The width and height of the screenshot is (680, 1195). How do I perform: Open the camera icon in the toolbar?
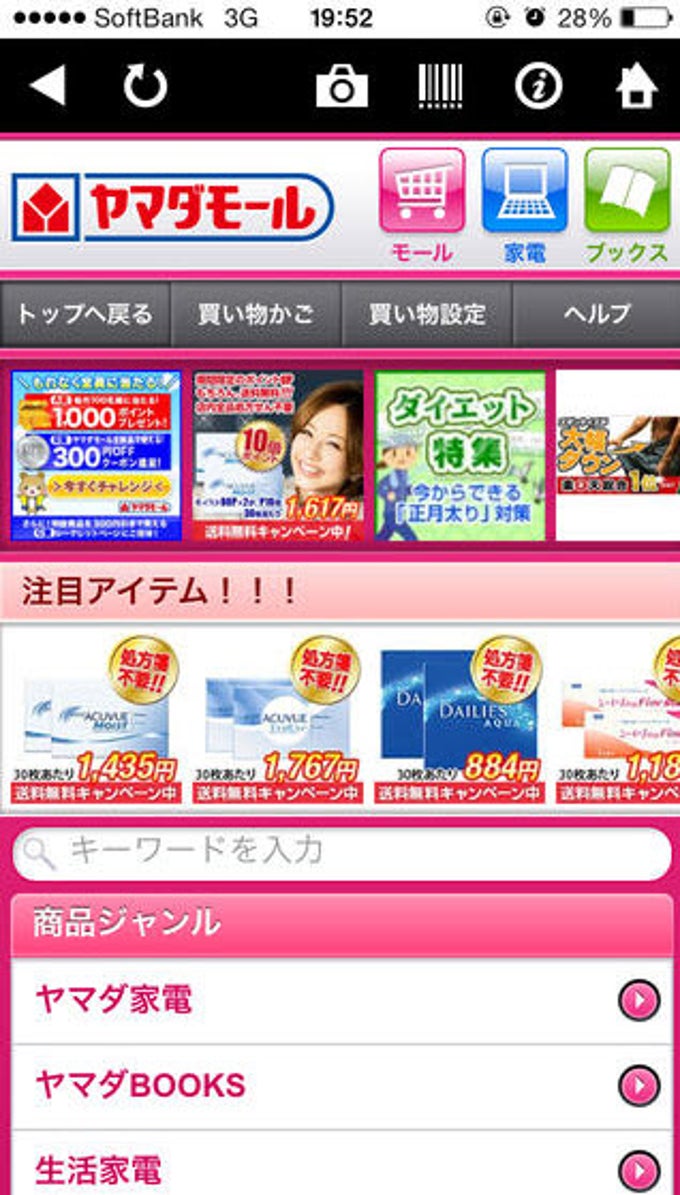[342, 86]
